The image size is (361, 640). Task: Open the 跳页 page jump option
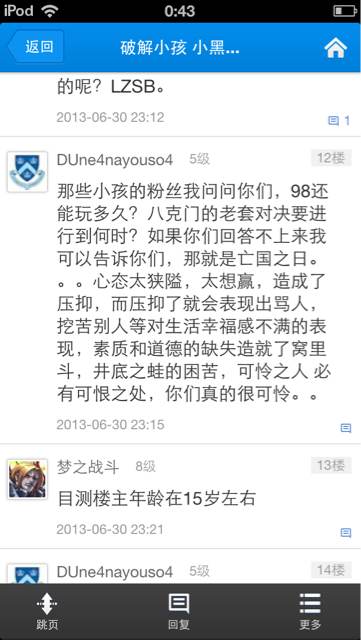click(47, 611)
